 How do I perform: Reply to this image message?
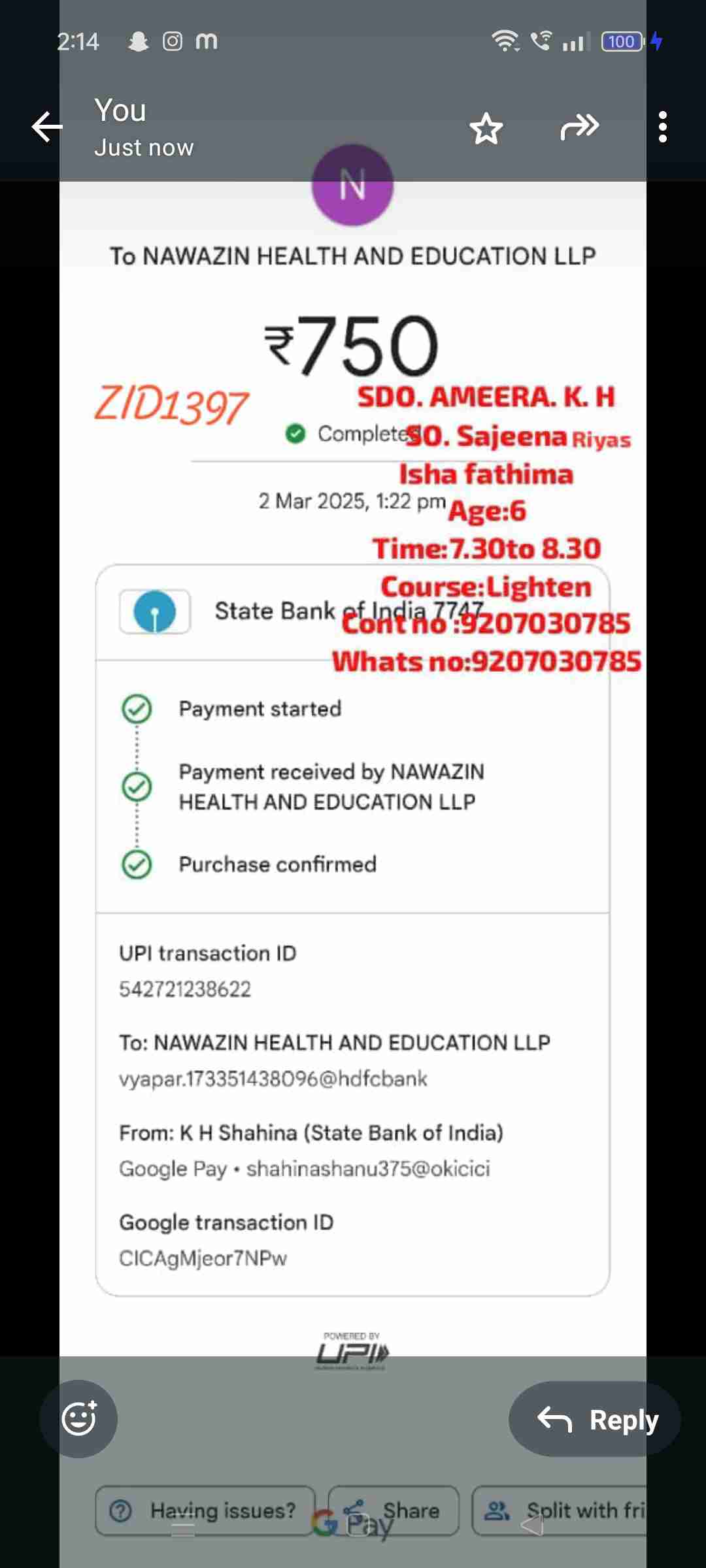coord(595,1420)
